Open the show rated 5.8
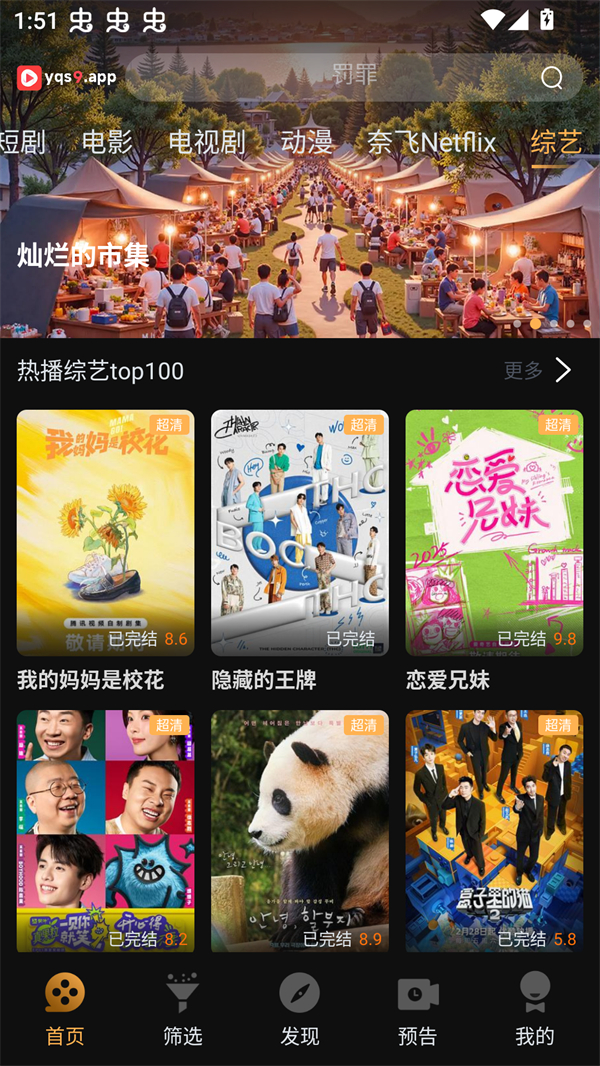This screenshot has height=1066, width=600. tap(494, 830)
